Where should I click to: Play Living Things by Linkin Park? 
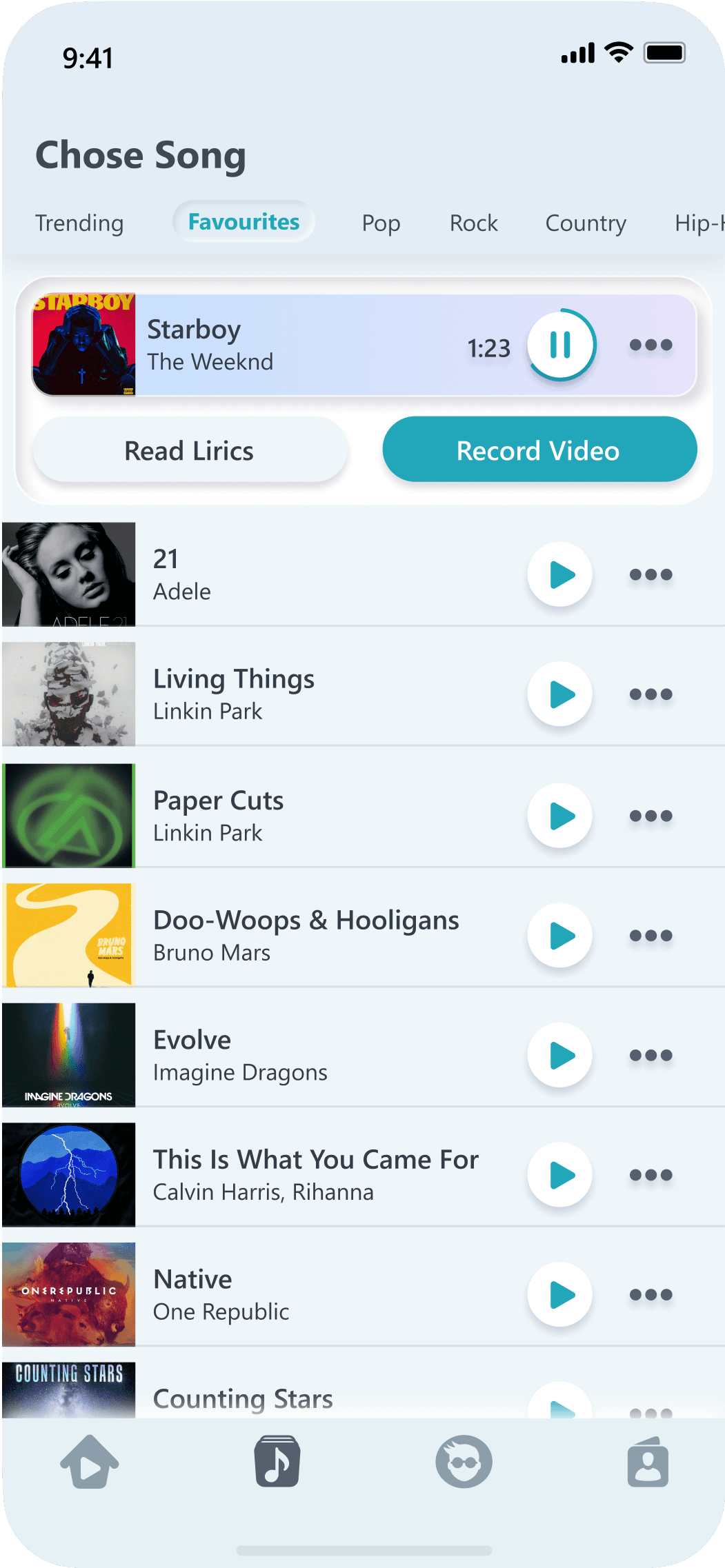(561, 694)
